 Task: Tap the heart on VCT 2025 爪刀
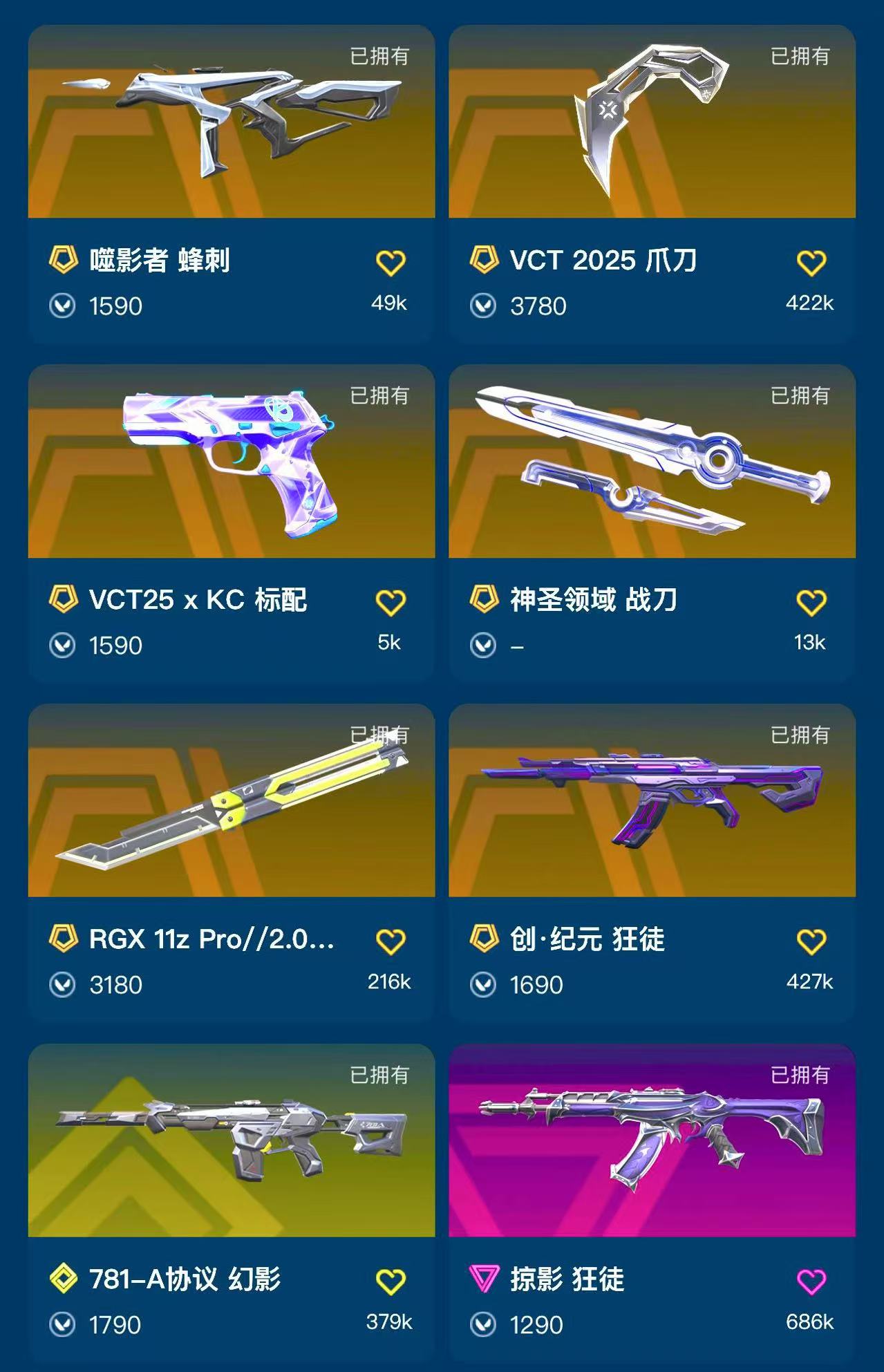click(x=811, y=263)
